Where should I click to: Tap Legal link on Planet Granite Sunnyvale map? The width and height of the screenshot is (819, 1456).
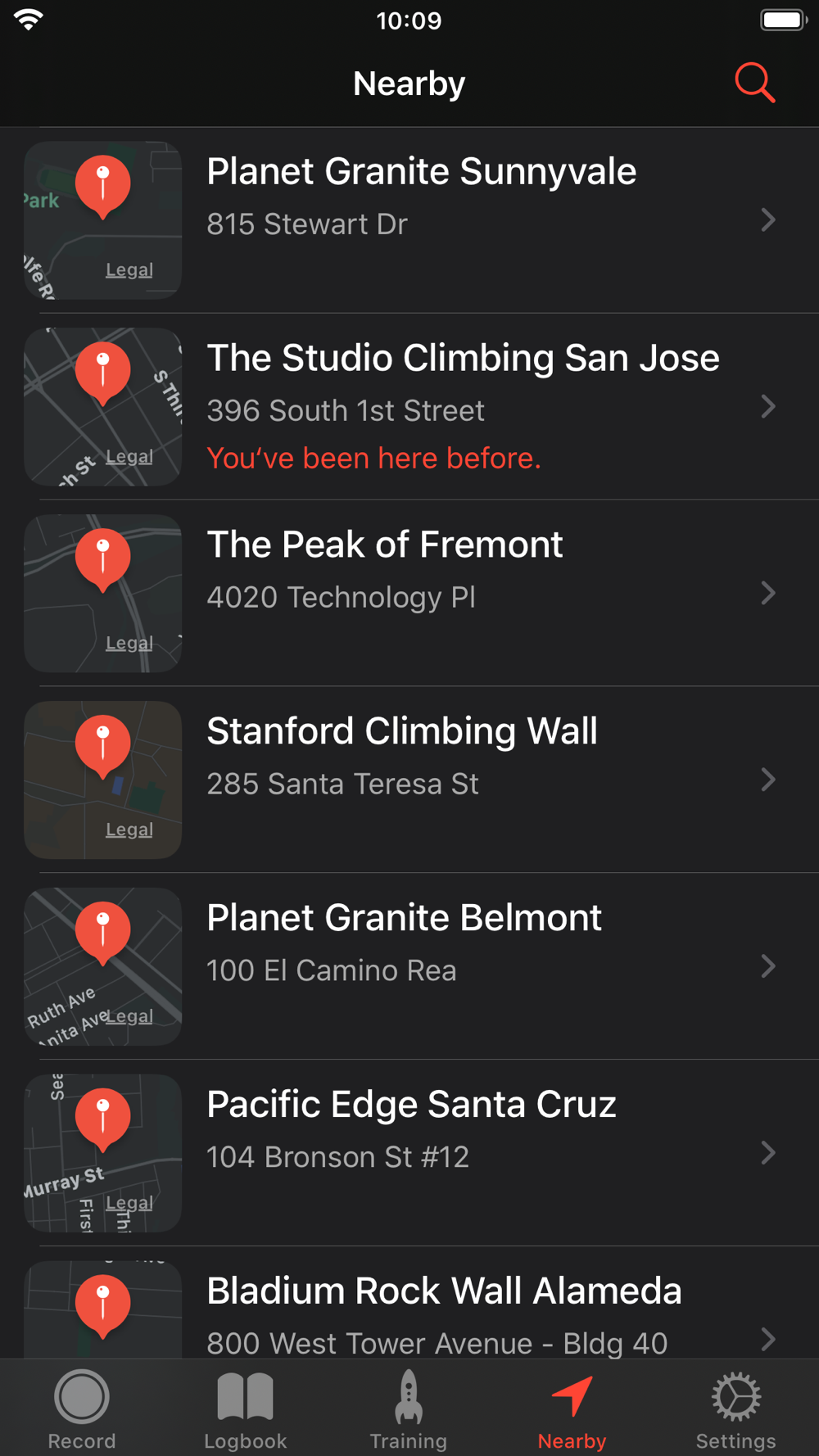(x=129, y=269)
